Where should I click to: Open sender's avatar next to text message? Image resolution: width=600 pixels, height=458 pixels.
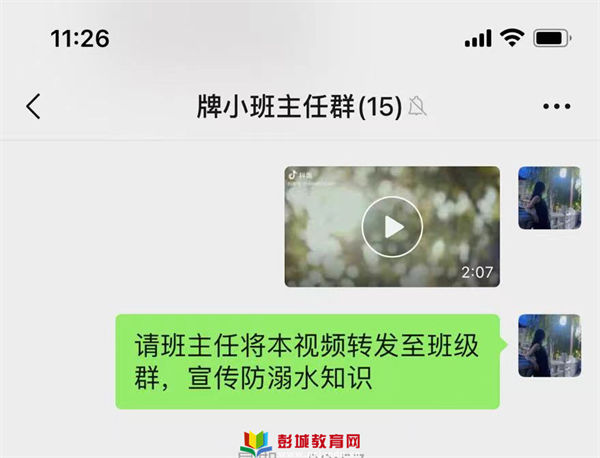[549, 345]
